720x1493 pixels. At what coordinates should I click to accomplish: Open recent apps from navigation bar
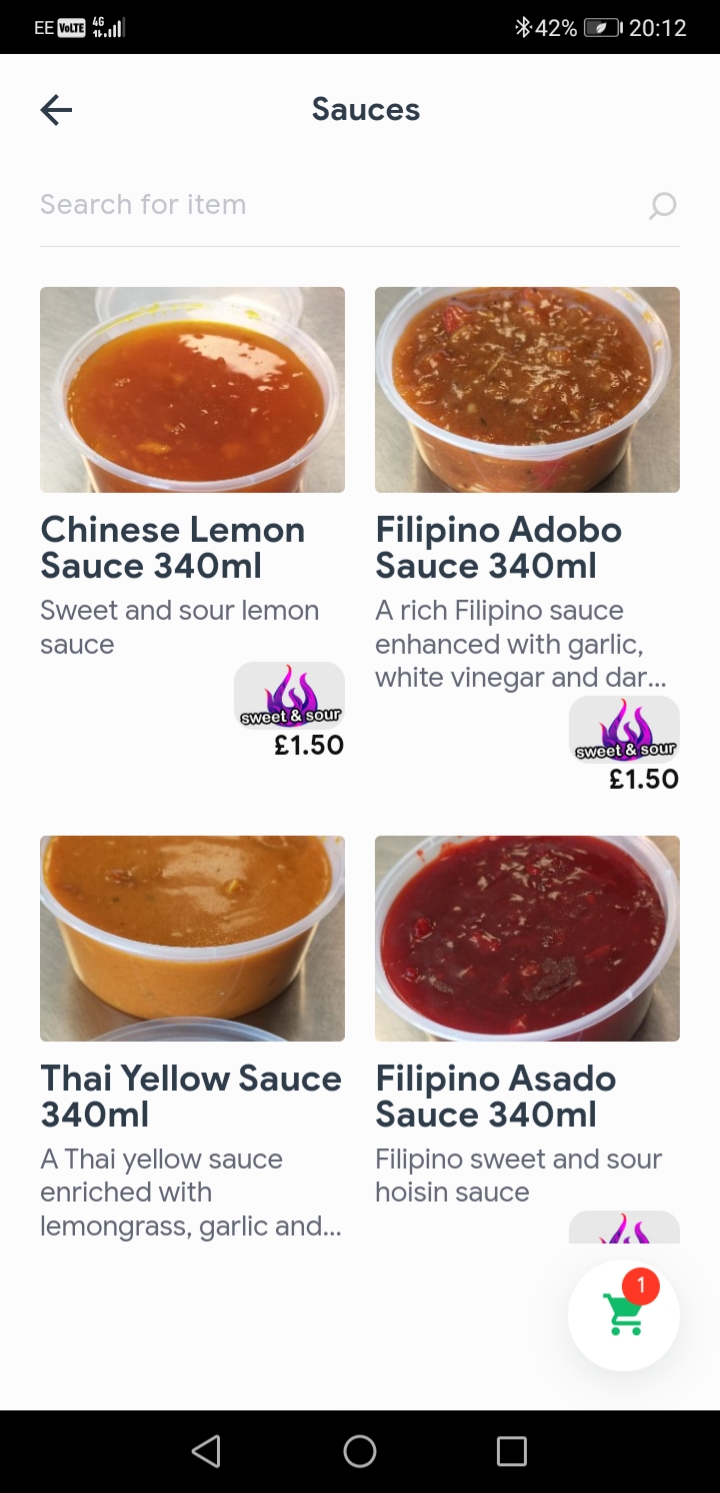(512, 1451)
